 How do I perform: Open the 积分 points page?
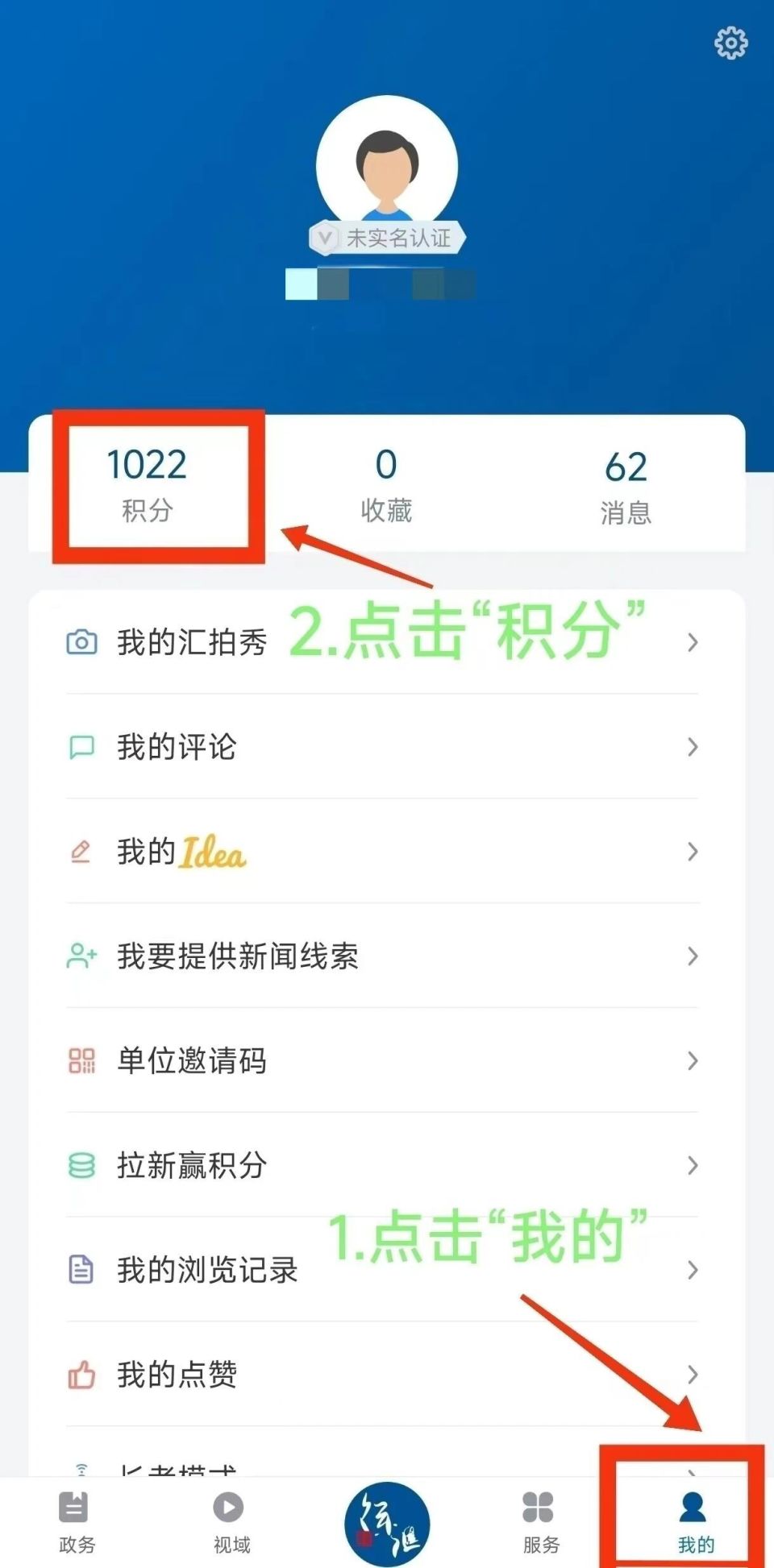coord(147,485)
